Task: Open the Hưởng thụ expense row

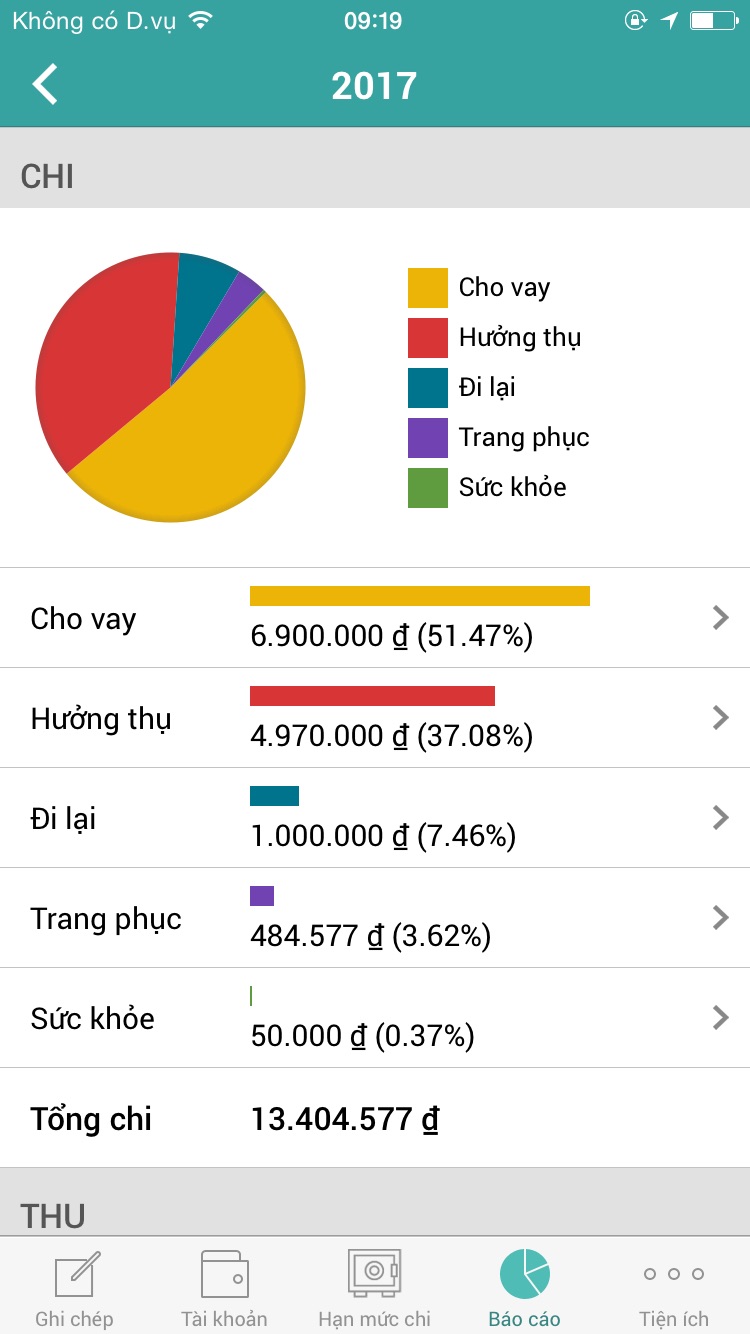Action: 375,718
